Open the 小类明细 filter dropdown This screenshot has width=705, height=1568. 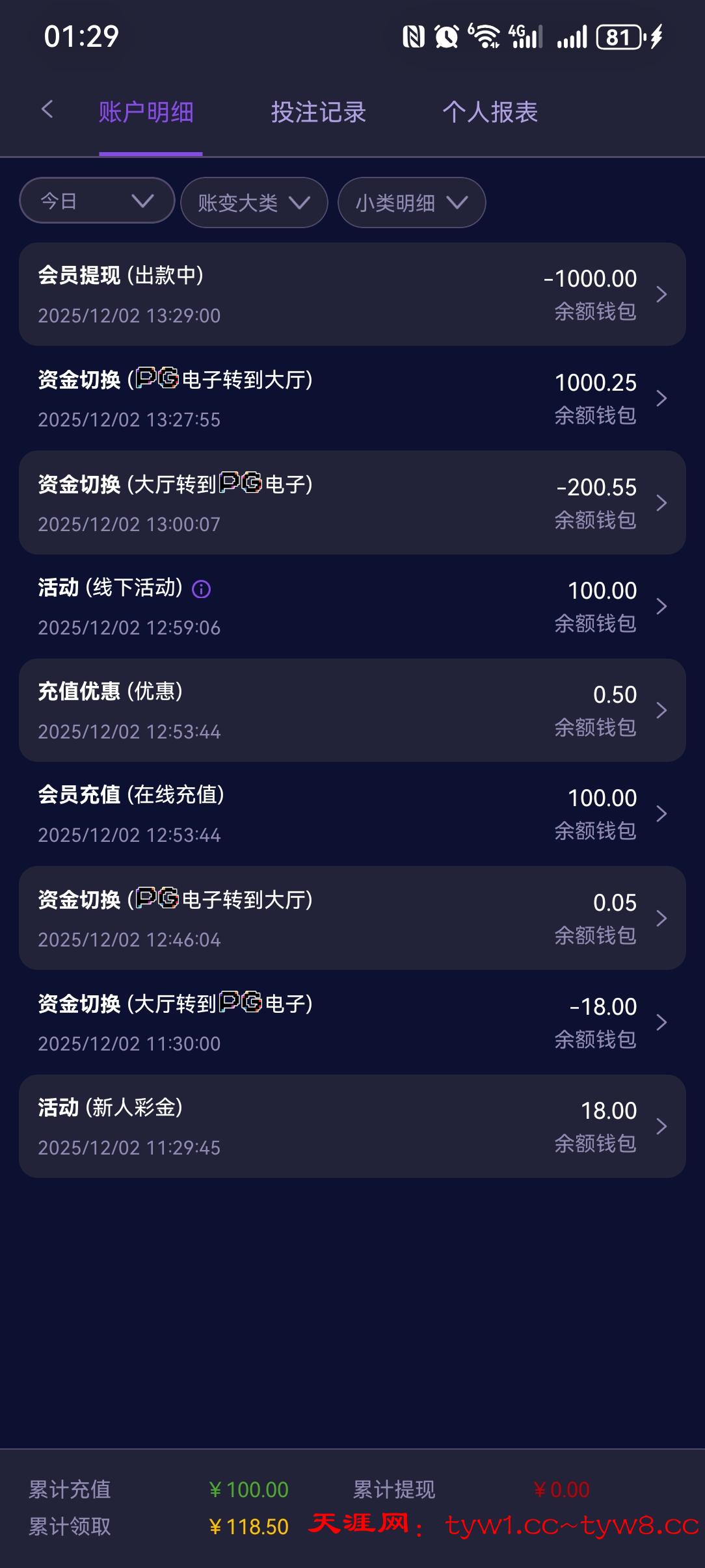tap(411, 203)
